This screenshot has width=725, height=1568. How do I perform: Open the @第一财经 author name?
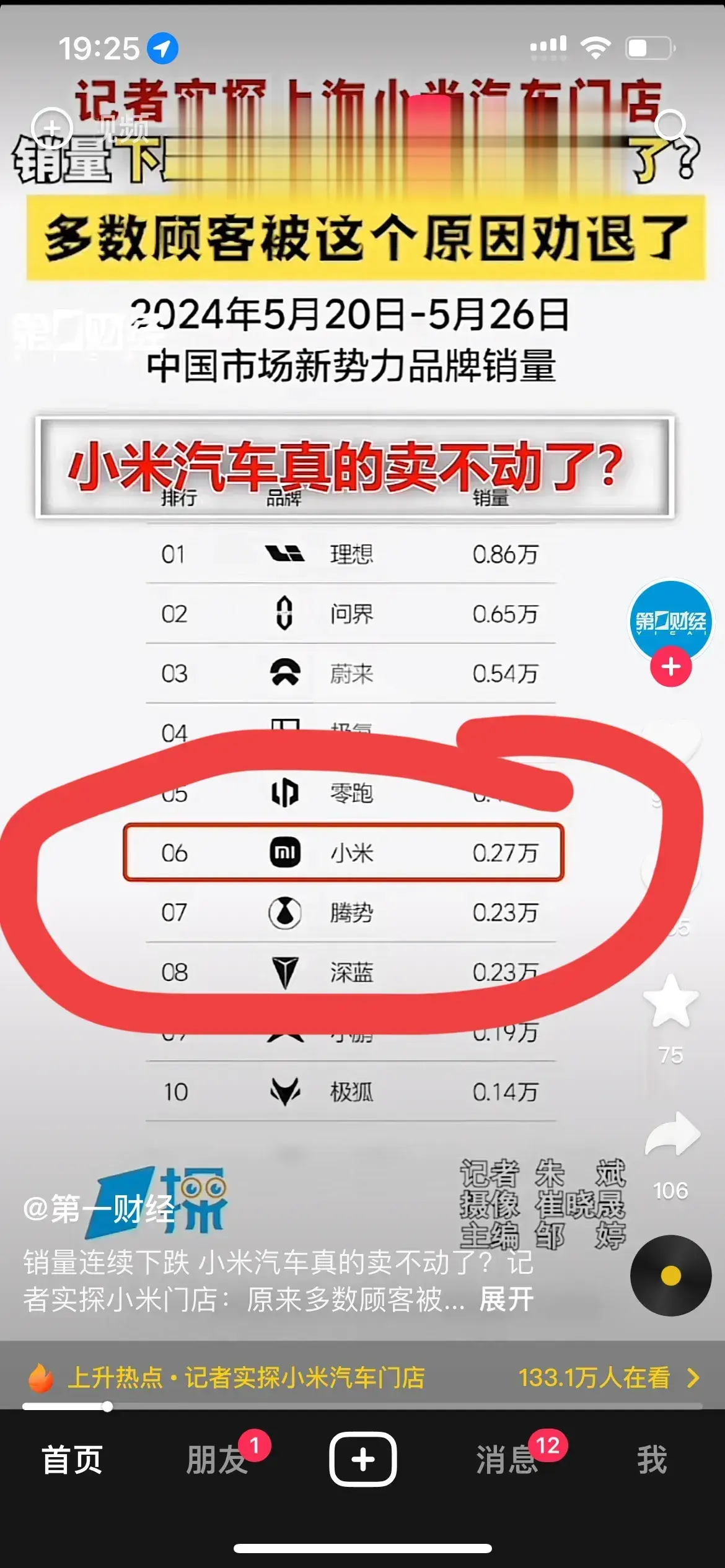click(x=99, y=1208)
